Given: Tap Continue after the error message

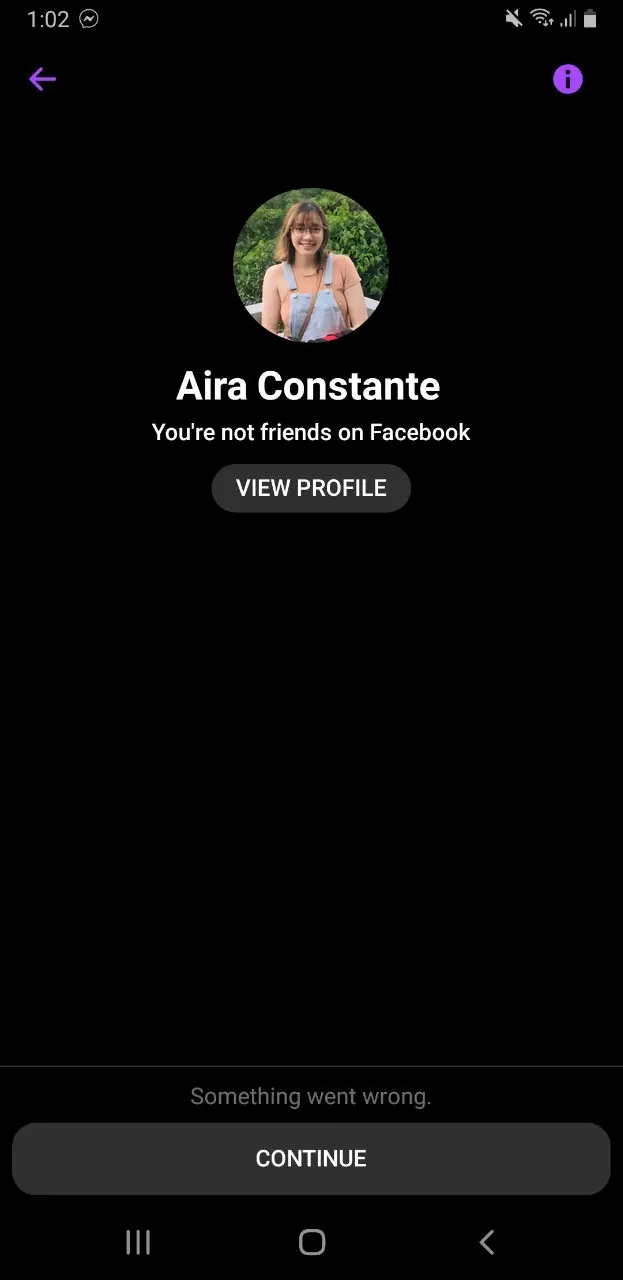Looking at the screenshot, I should (x=311, y=1158).
